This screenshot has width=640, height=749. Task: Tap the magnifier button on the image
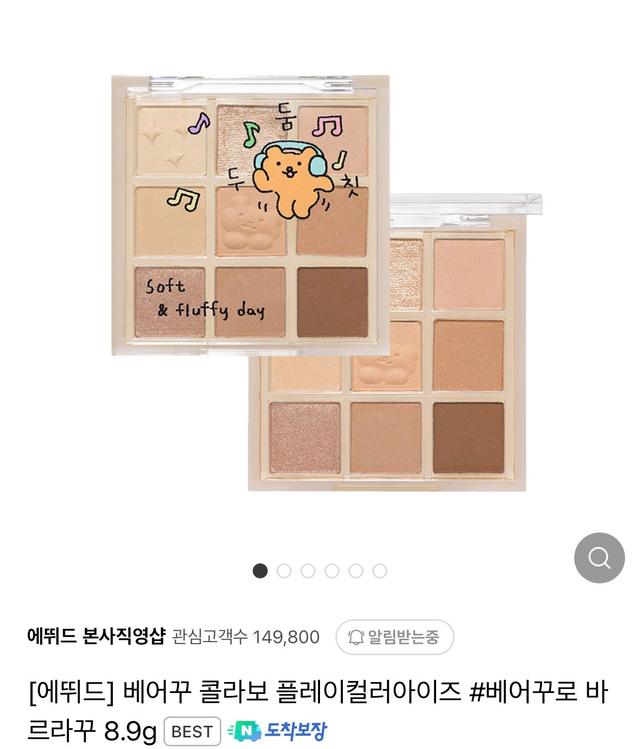click(x=599, y=558)
